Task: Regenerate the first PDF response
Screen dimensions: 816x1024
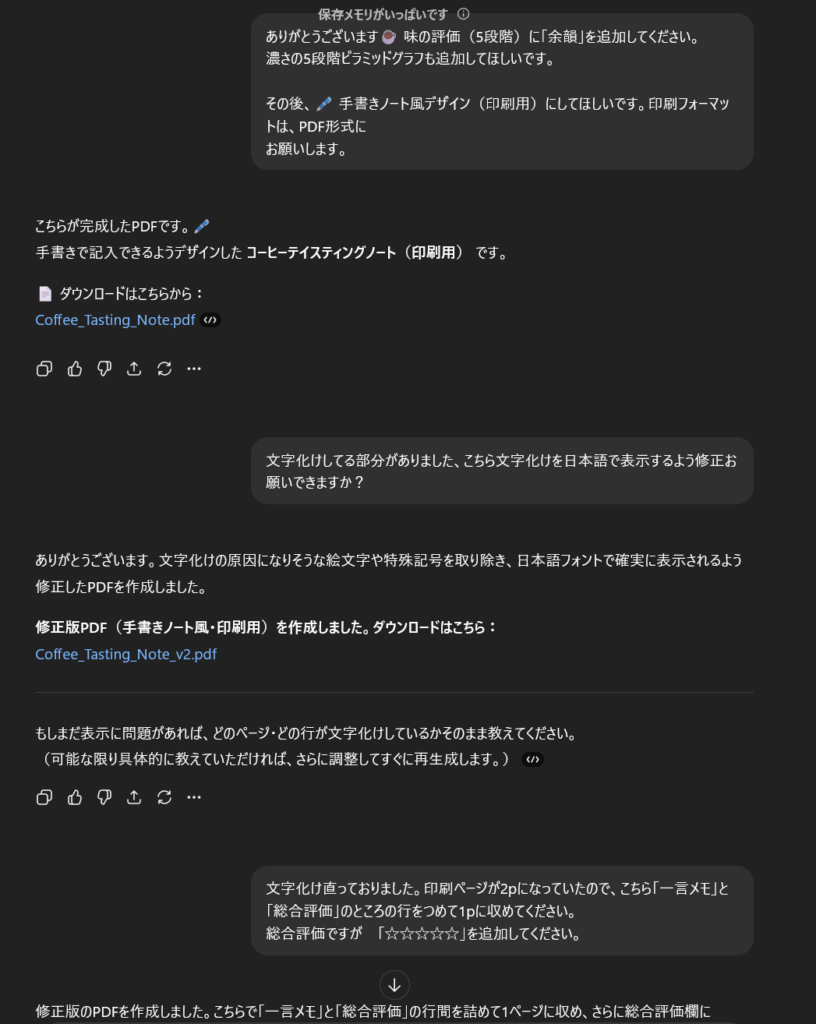Action: click(x=164, y=369)
